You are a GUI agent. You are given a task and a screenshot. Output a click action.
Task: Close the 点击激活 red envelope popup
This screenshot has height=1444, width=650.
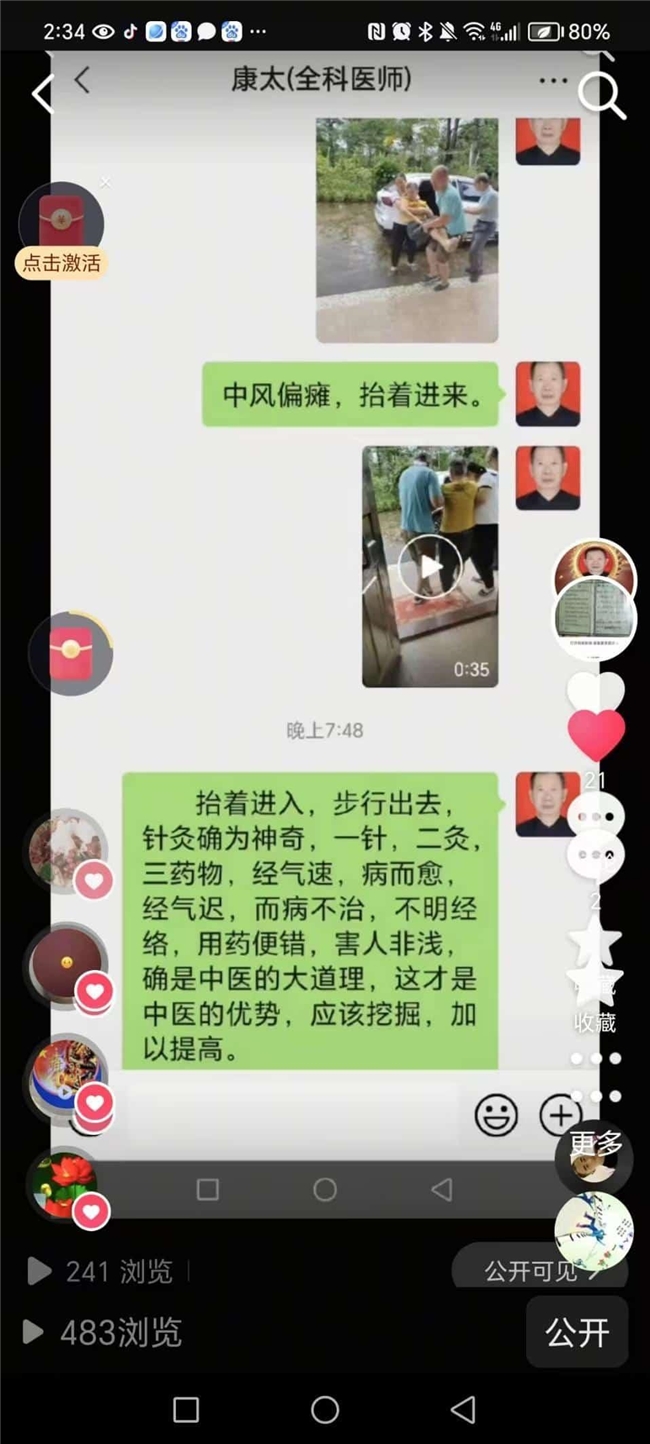106,183
